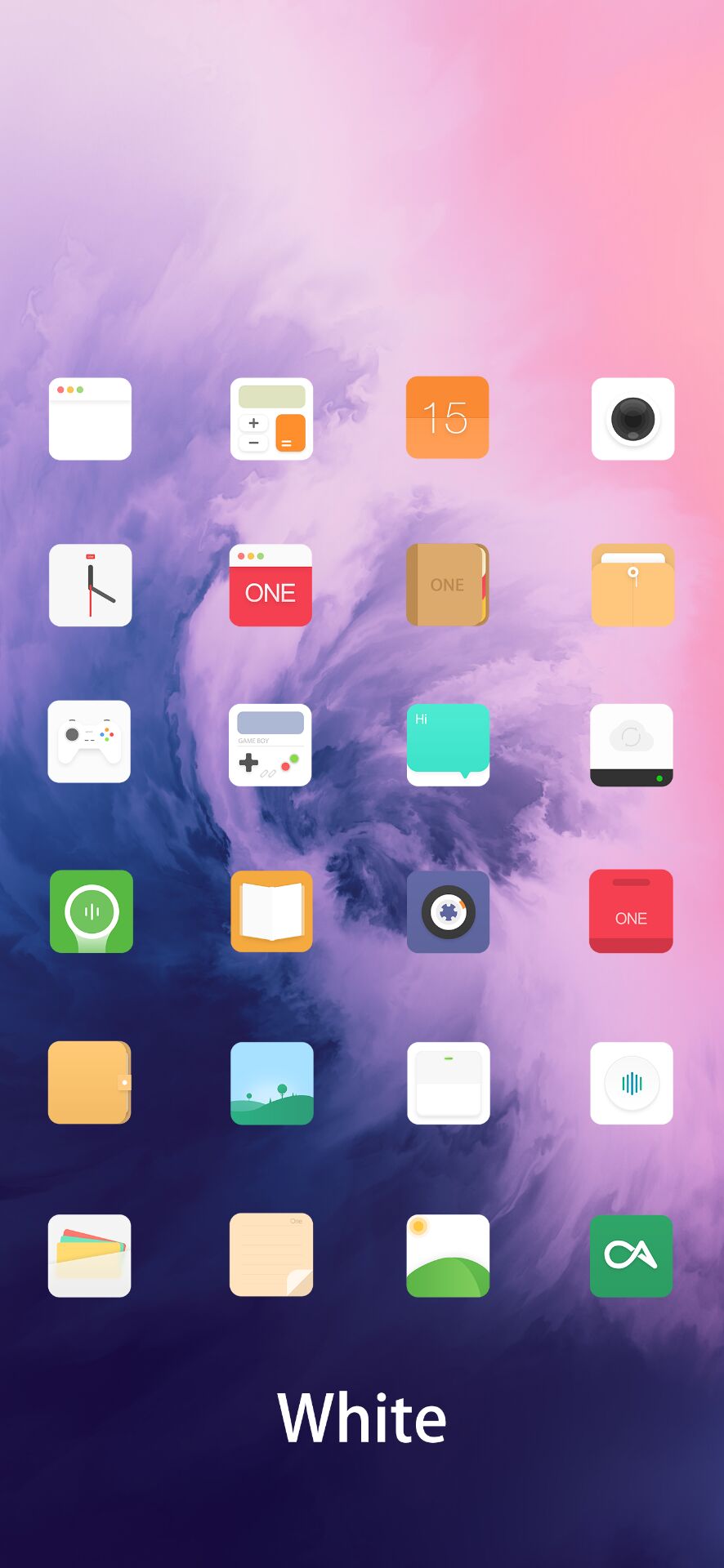Viewport: 724px width, 1568px height.
Task: Select the sound recorder waveform icon
Action: [632, 1083]
